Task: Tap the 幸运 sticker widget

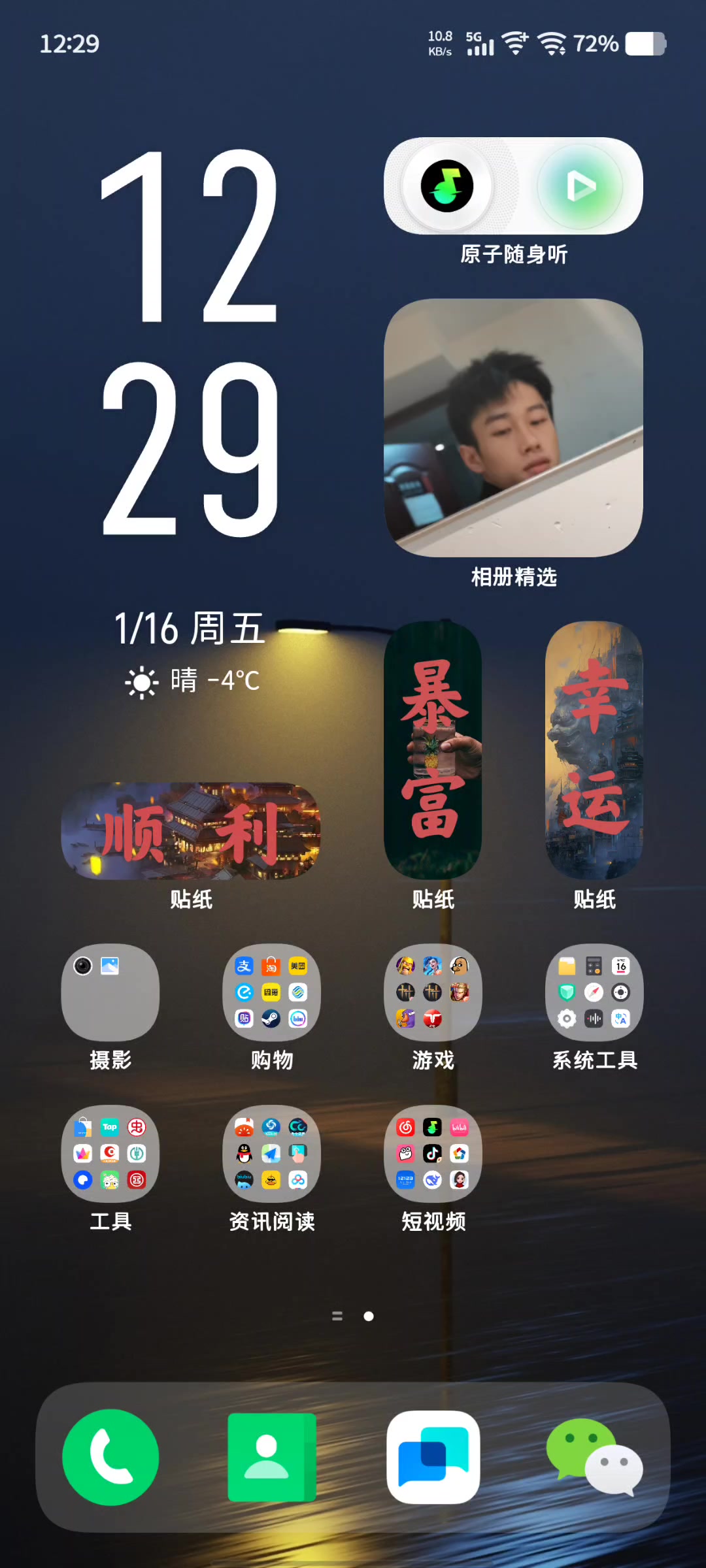Action: click(x=594, y=749)
